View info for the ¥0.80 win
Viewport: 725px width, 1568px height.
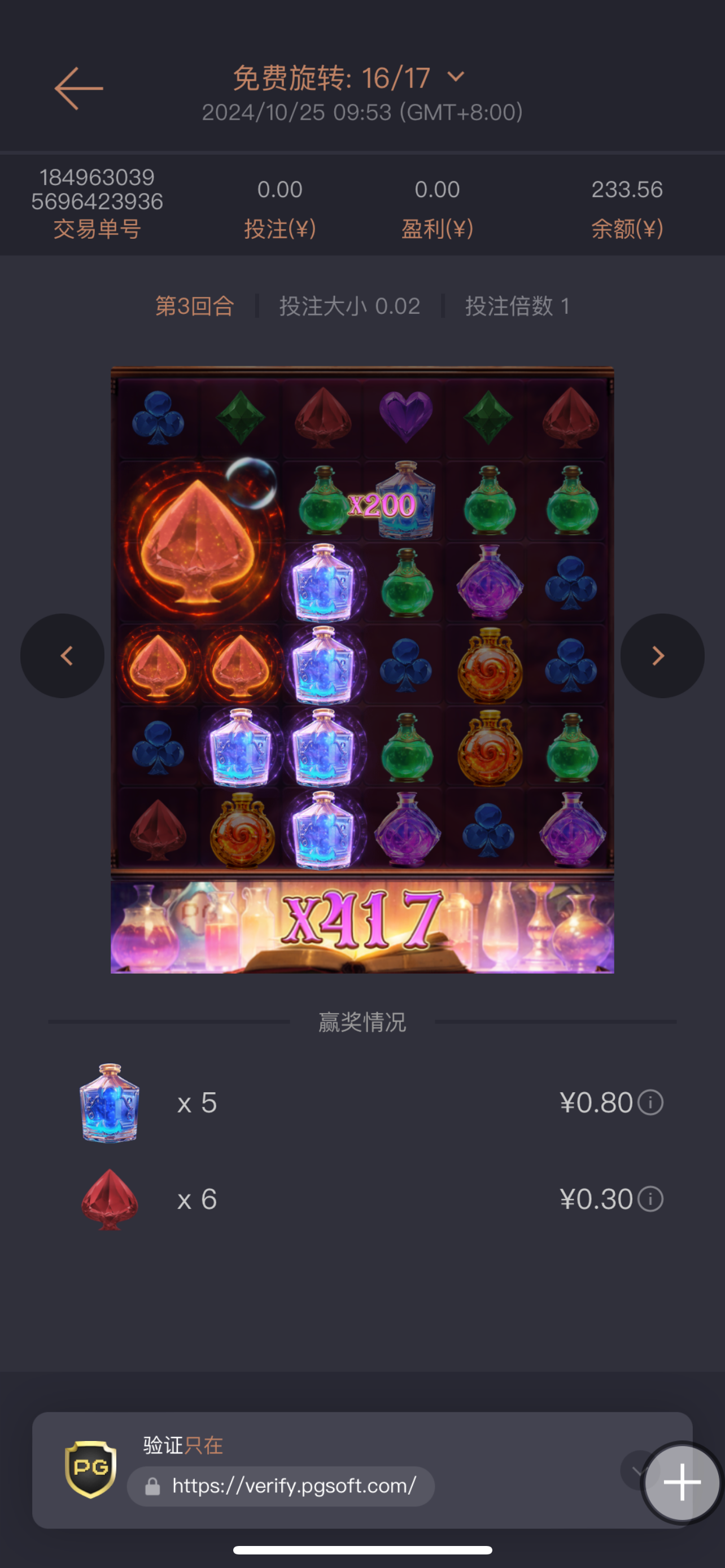click(x=650, y=1102)
